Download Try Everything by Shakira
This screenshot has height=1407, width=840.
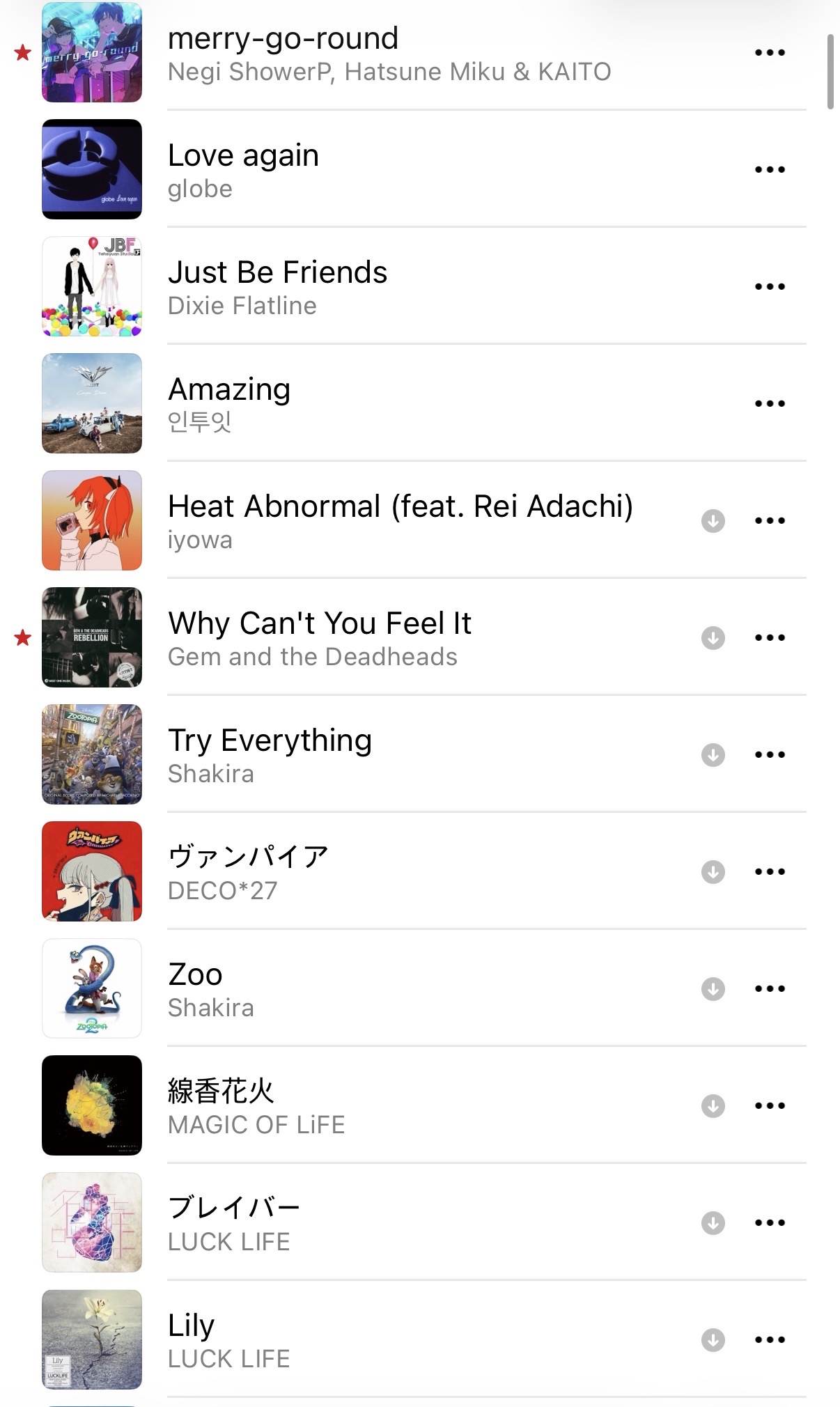[713, 755]
